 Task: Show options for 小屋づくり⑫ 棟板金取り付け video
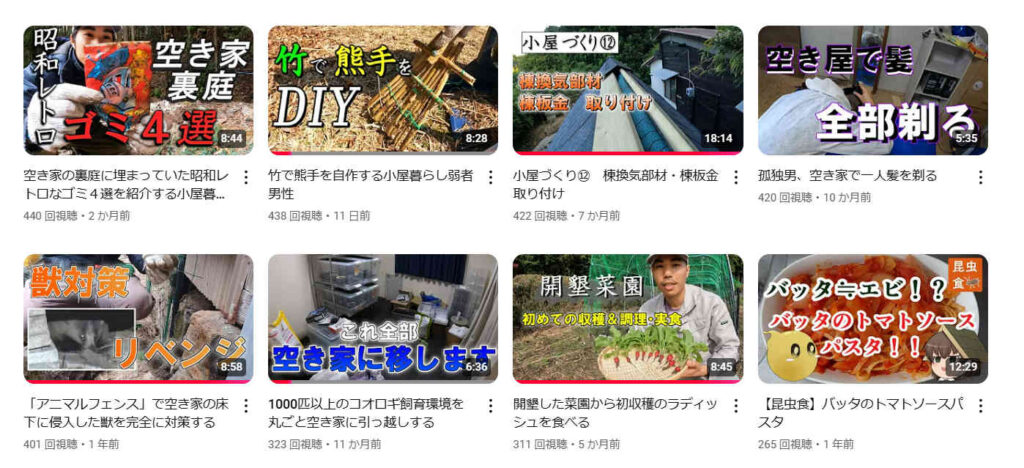[x=735, y=177]
